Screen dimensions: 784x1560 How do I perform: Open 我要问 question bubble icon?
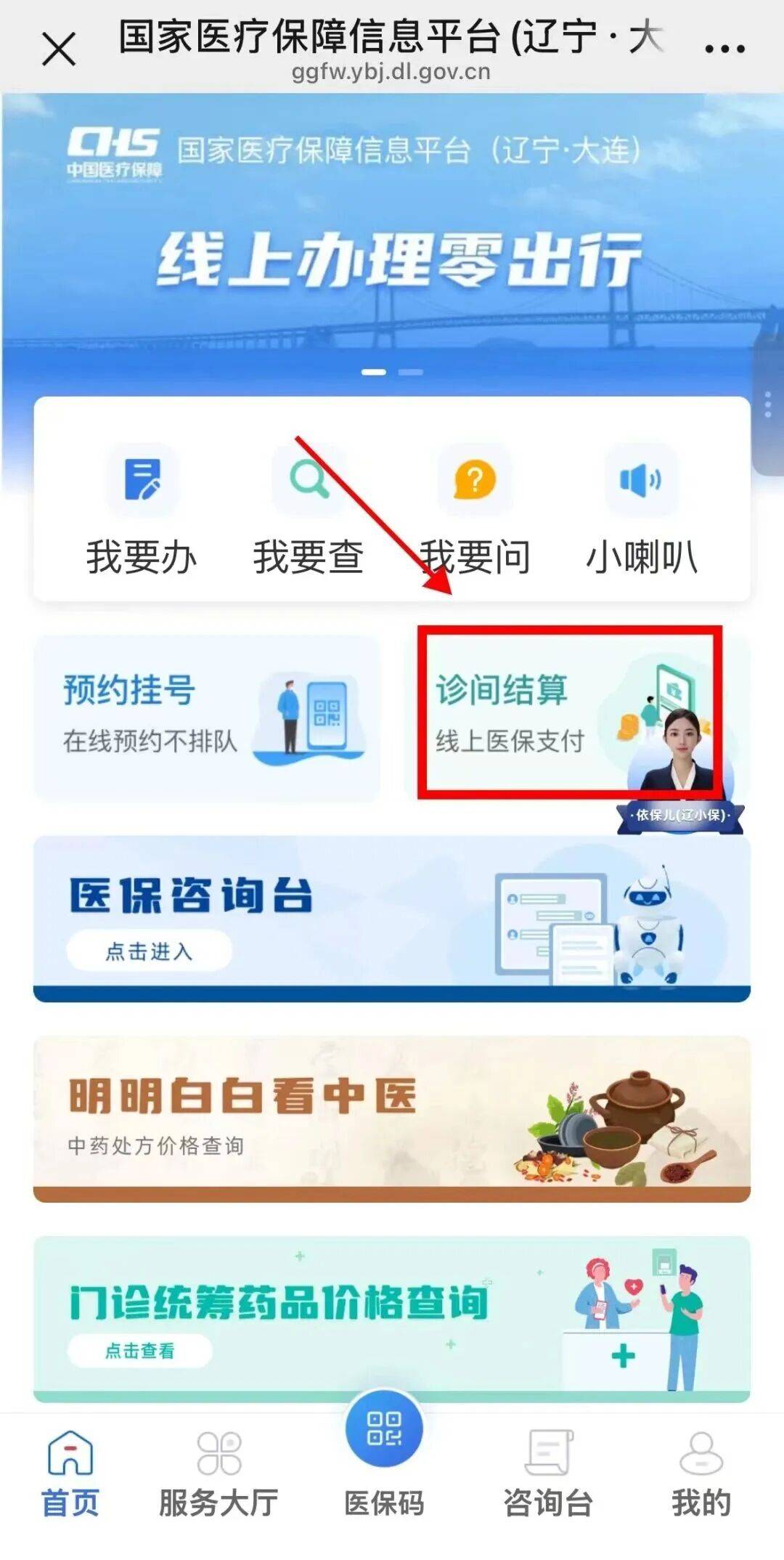pyautogui.click(x=475, y=479)
